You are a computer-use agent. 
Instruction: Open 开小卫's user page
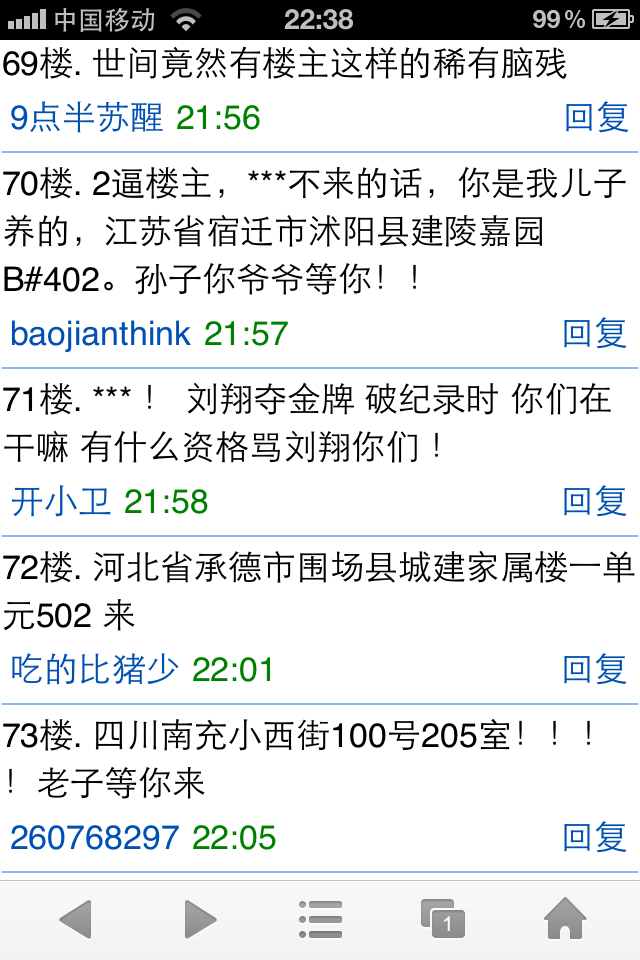click(x=61, y=501)
